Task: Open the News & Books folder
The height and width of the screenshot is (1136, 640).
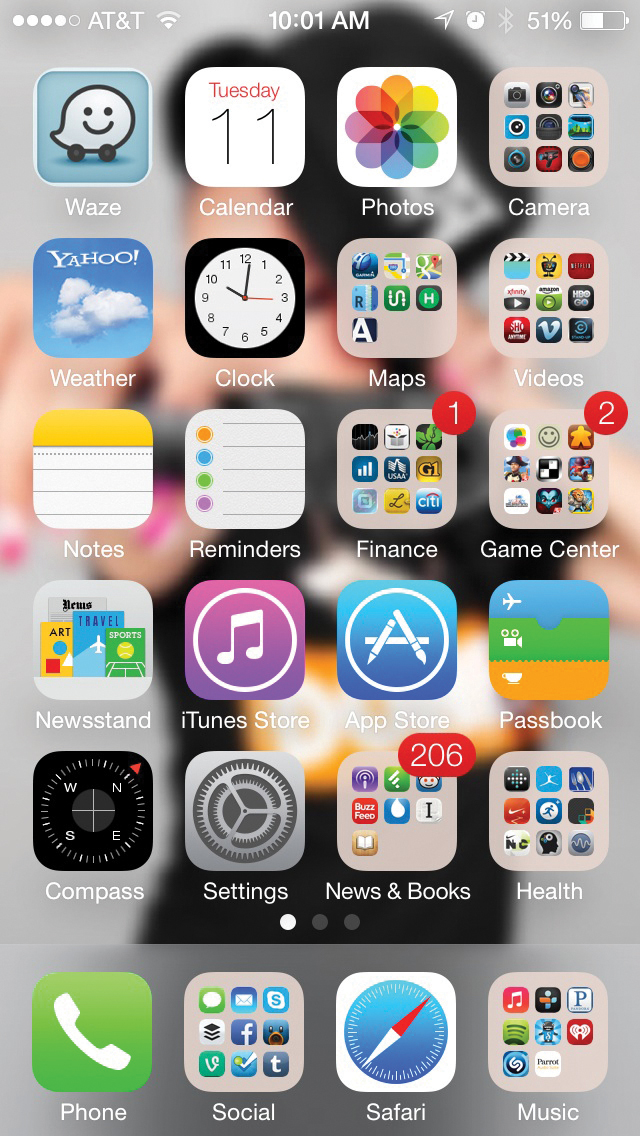Action: click(397, 811)
